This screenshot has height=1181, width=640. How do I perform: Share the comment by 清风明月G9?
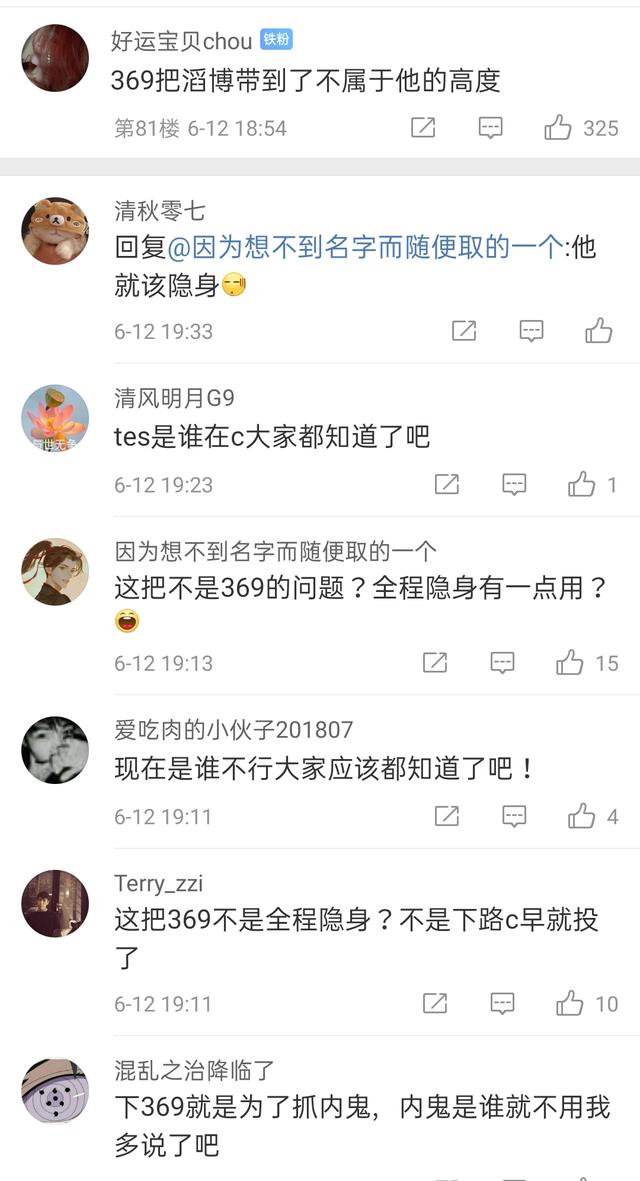[447, 485]
